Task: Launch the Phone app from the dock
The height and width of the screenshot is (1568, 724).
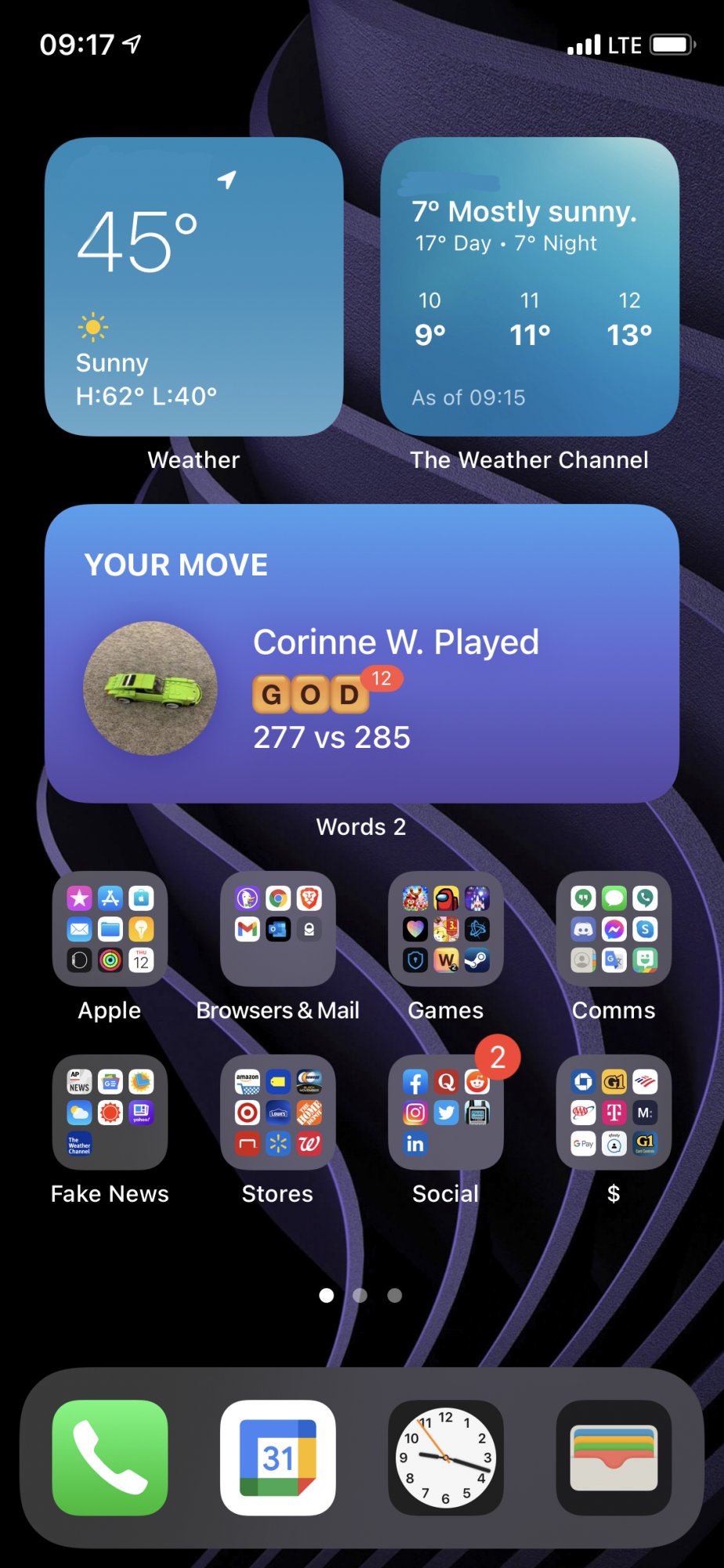Action: 110,1457
